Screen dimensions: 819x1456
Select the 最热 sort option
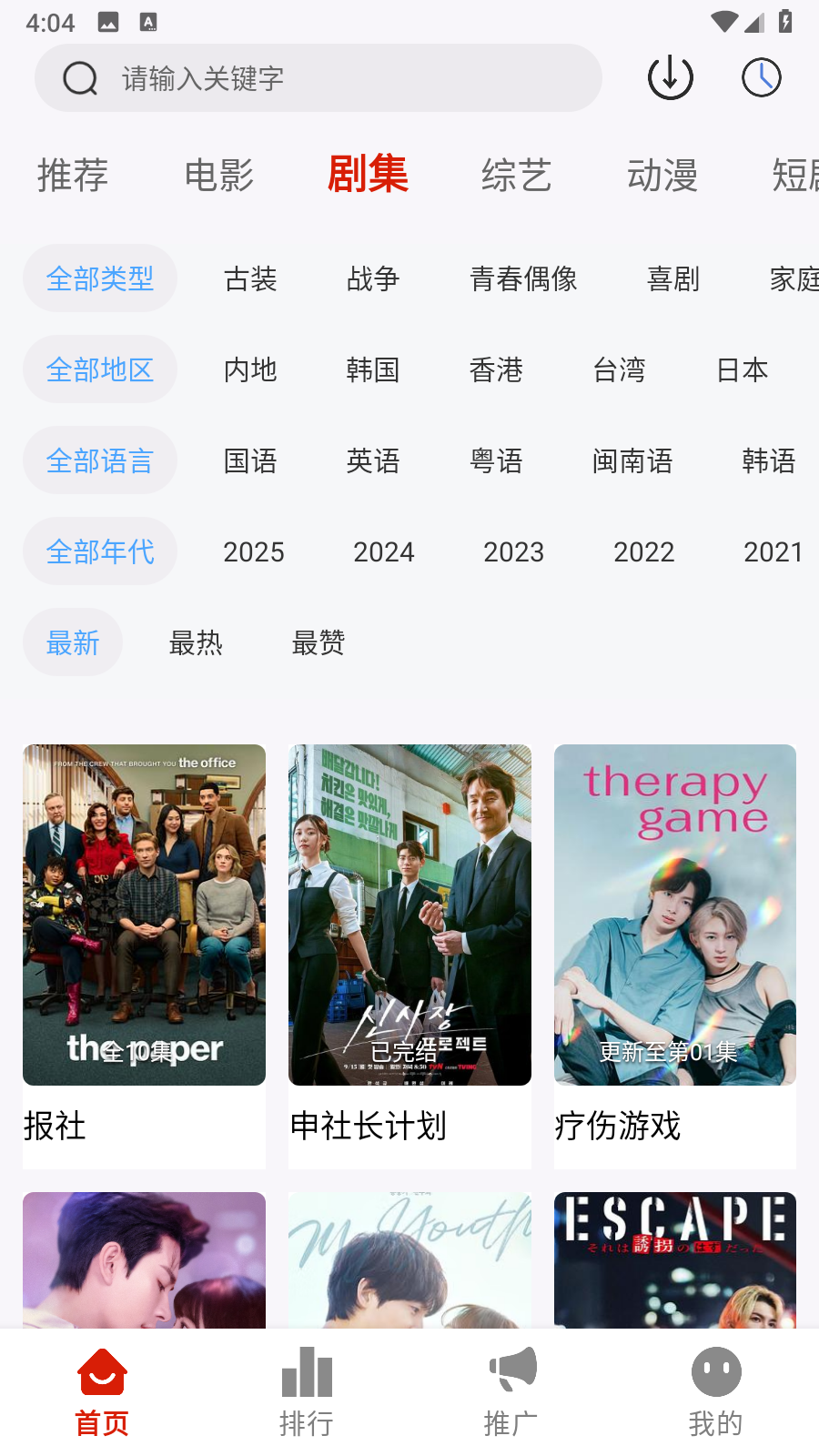tap(196, 642)
